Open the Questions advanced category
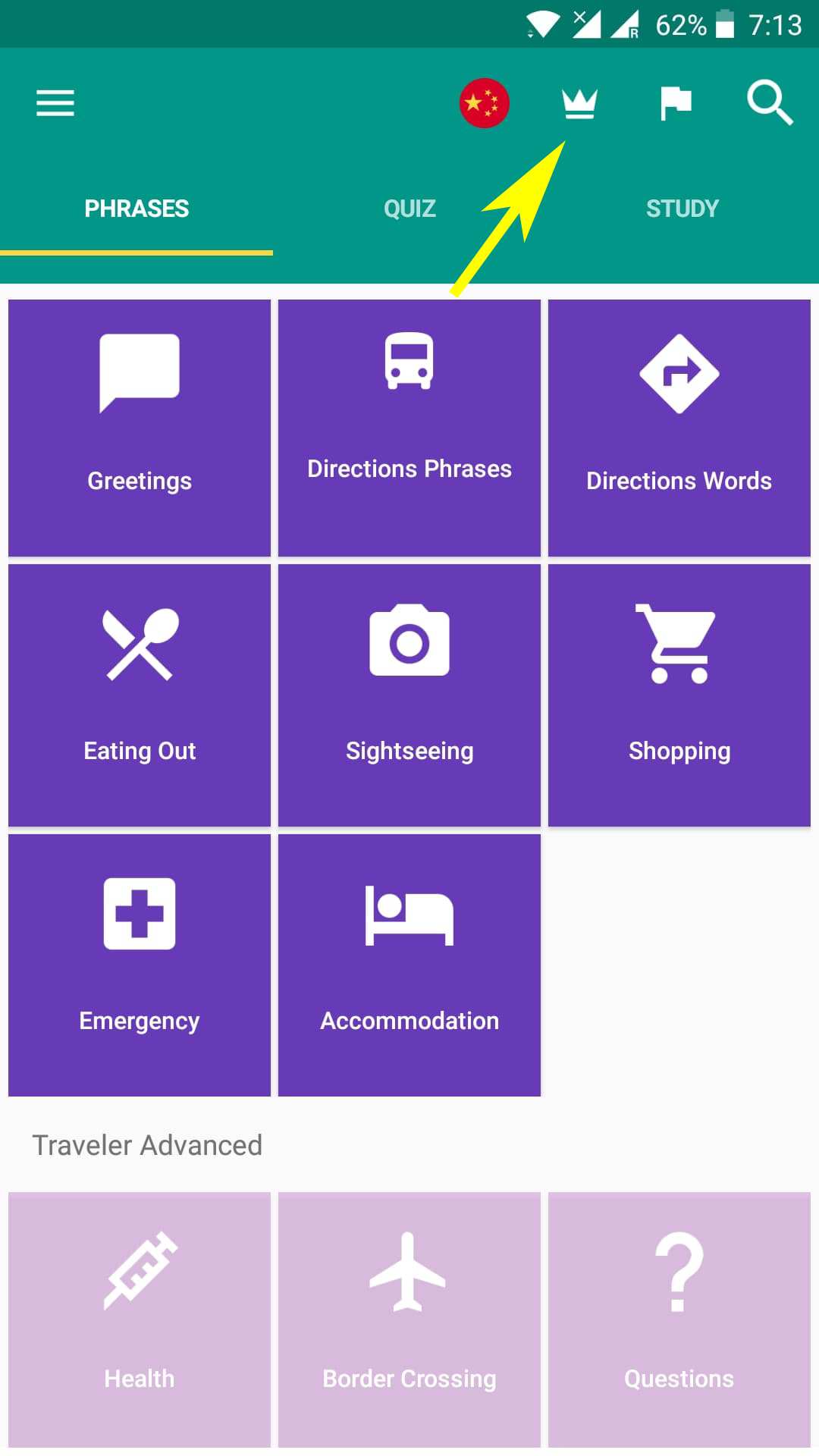 [679, 1319]
